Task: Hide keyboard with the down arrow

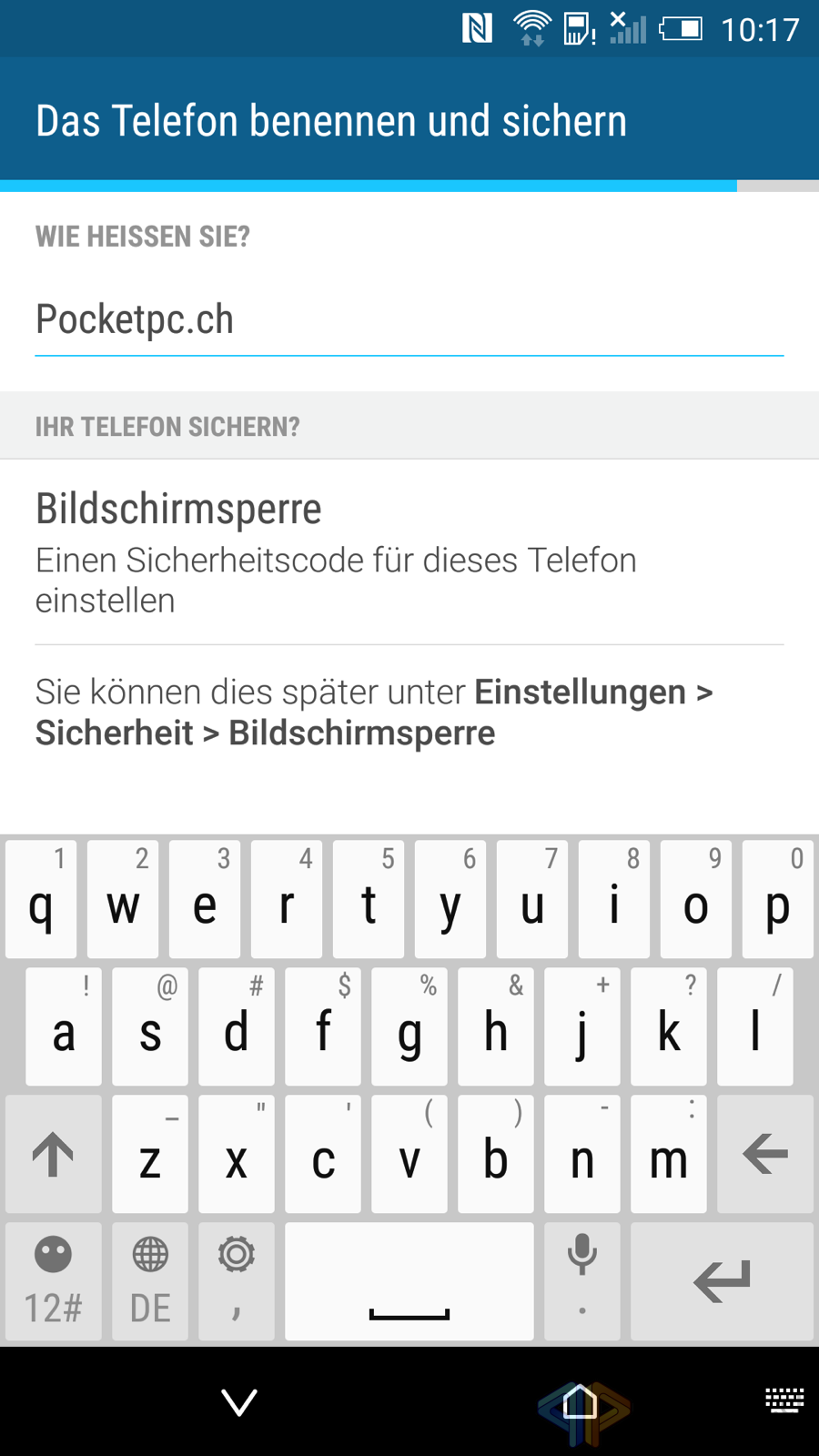Action: (239, 1402)
